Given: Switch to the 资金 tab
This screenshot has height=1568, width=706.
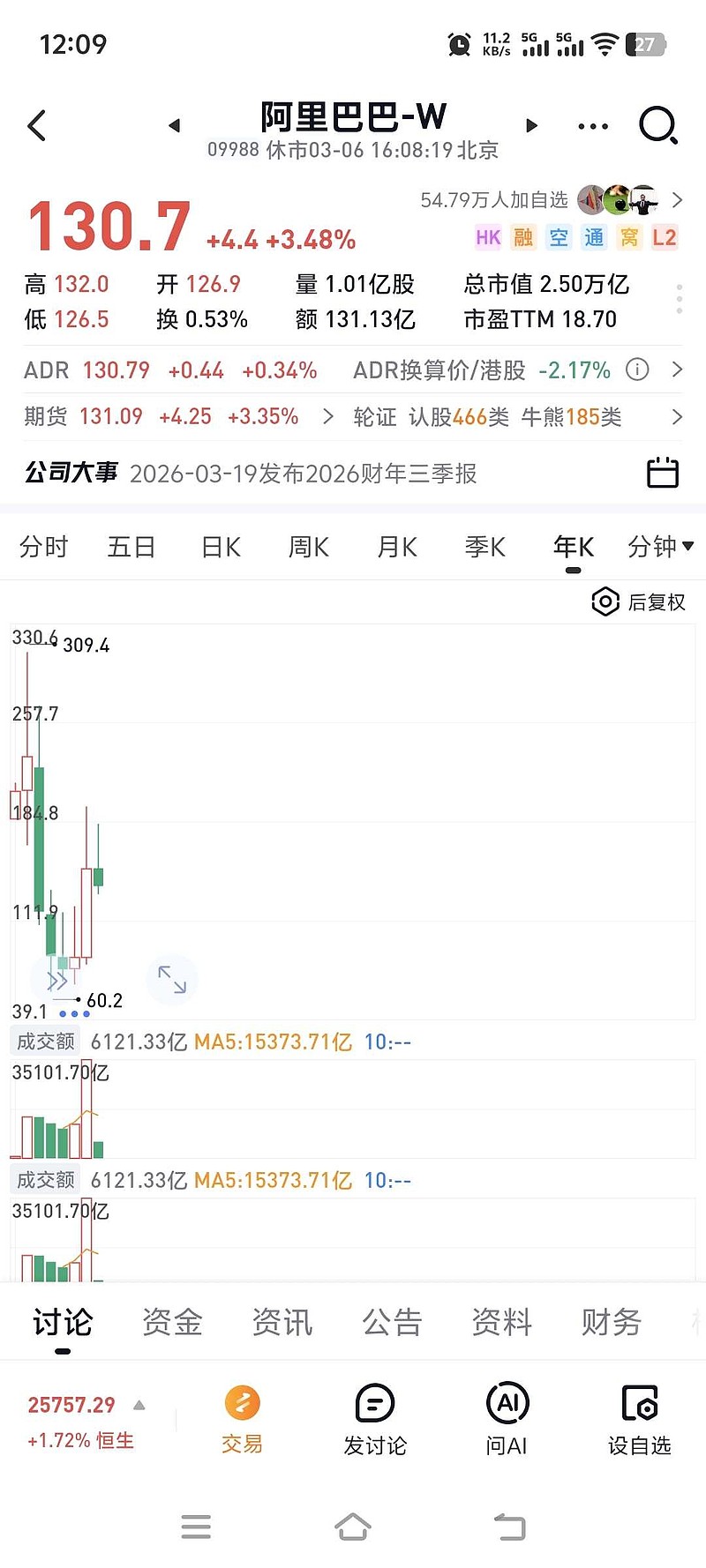Looking at the screenshot, I should pyautogui.click(x=171, y=1321).
